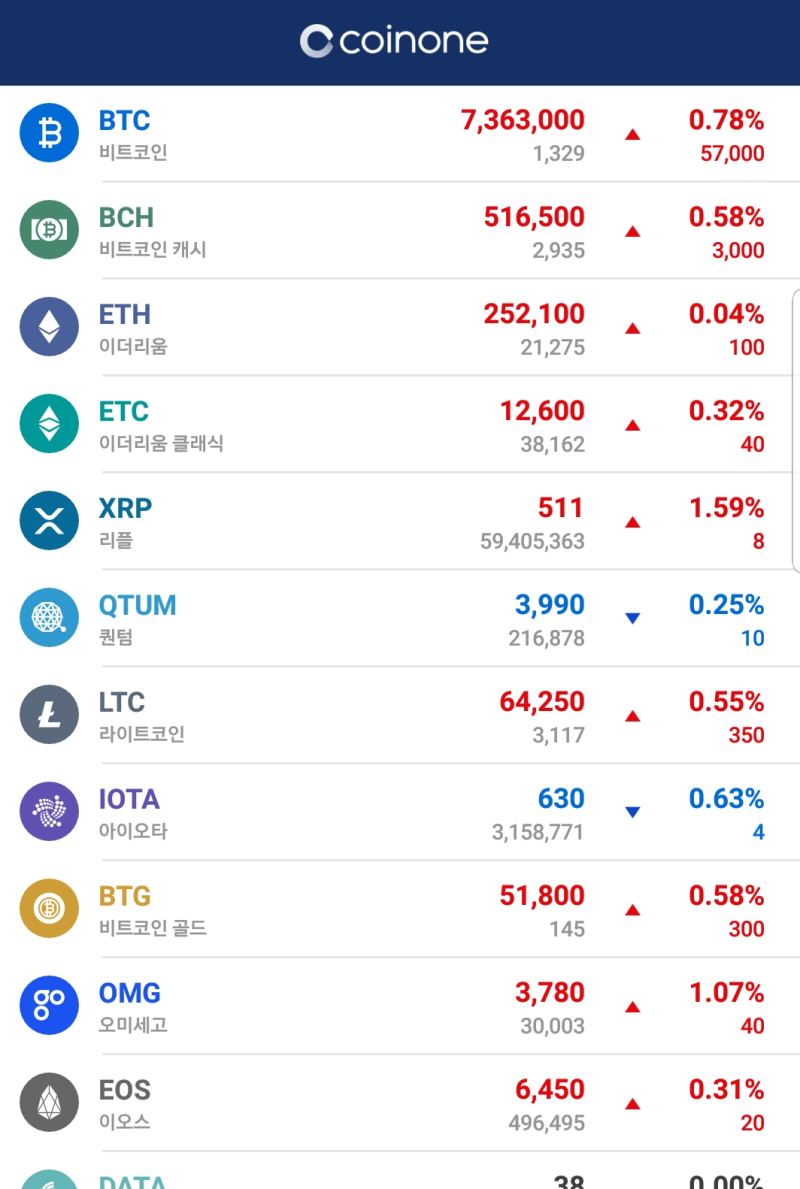Select the OmiseGO blue logo icon
Viewport: 800px width, 1189px height.
[x=48, y=1005]
